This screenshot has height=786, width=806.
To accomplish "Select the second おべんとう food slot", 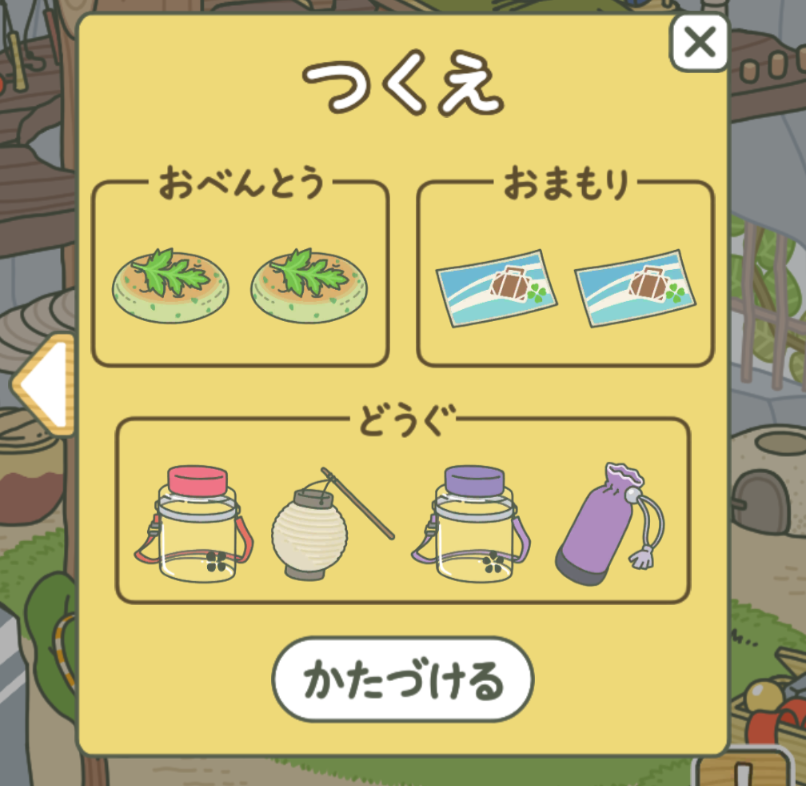I will 310,284.
